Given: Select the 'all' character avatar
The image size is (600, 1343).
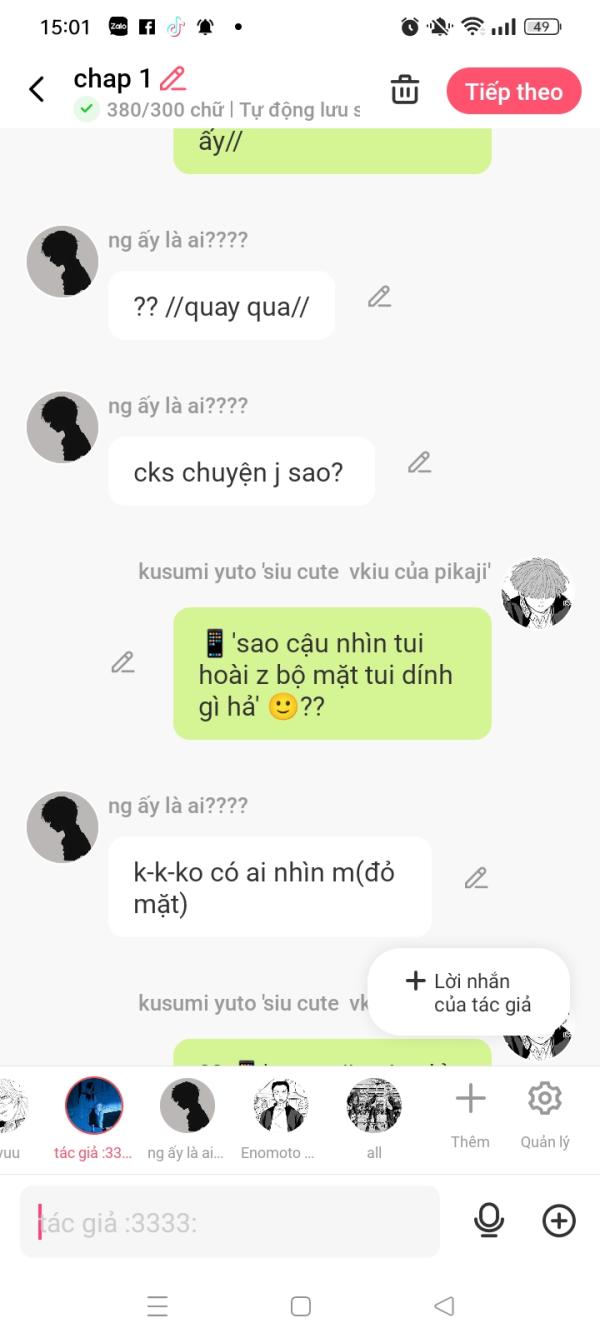Looking at the screenshot, I should pyautogui.click(x=374, y=1118).
